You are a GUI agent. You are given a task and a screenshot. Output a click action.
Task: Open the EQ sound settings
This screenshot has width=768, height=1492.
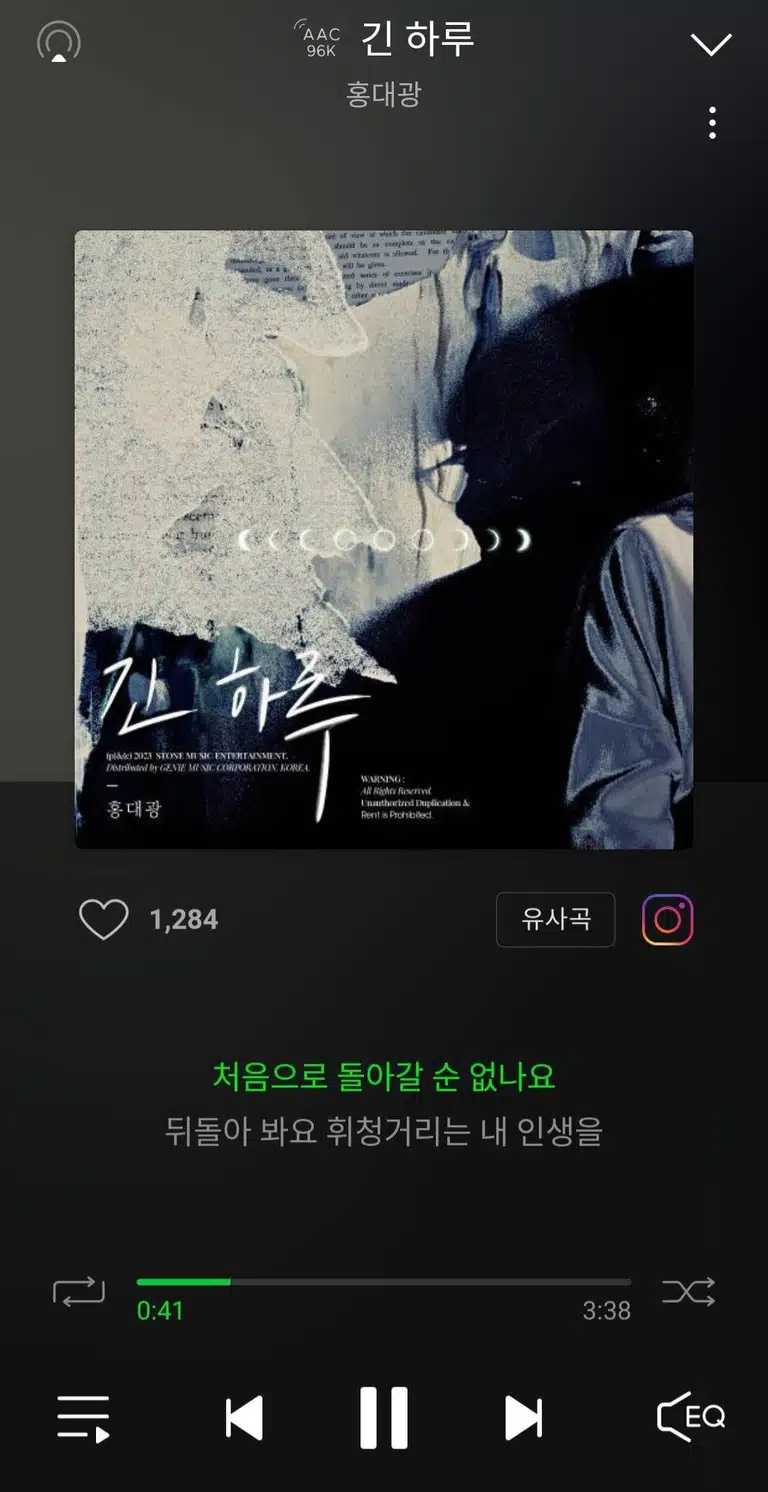click(x=691, y=1417)
